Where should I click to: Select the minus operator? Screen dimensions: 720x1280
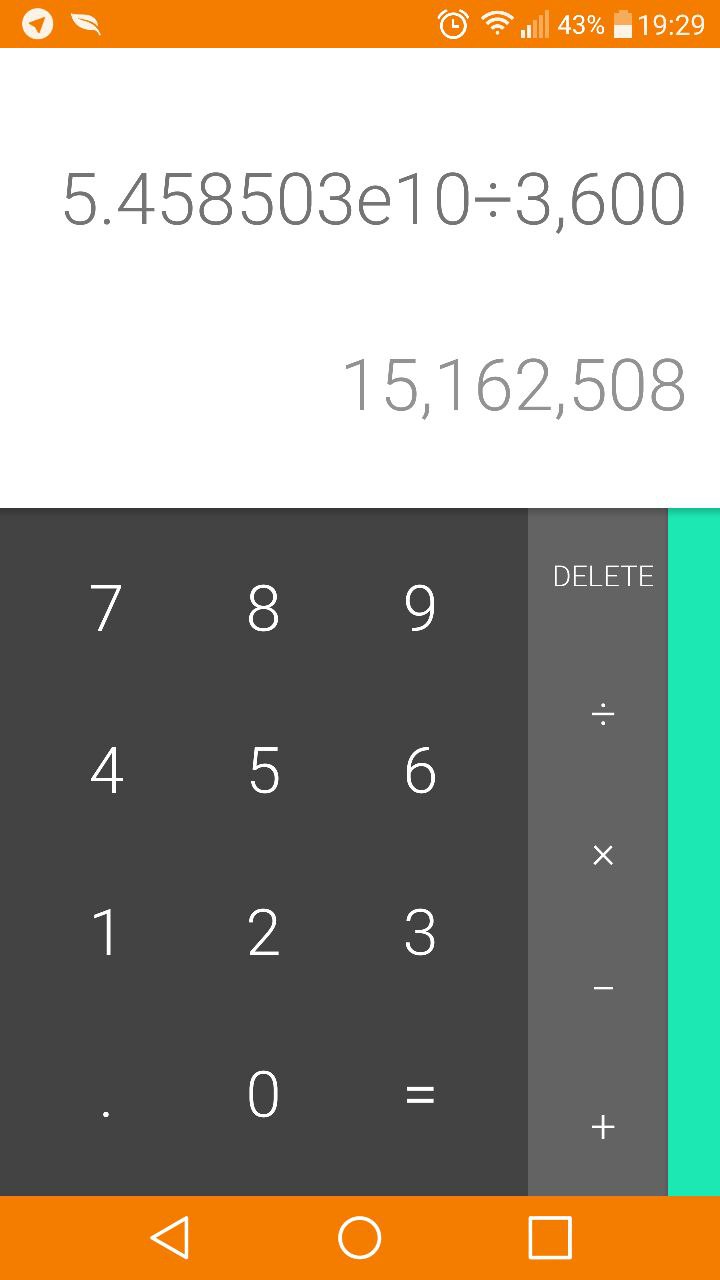click(603, 989)
